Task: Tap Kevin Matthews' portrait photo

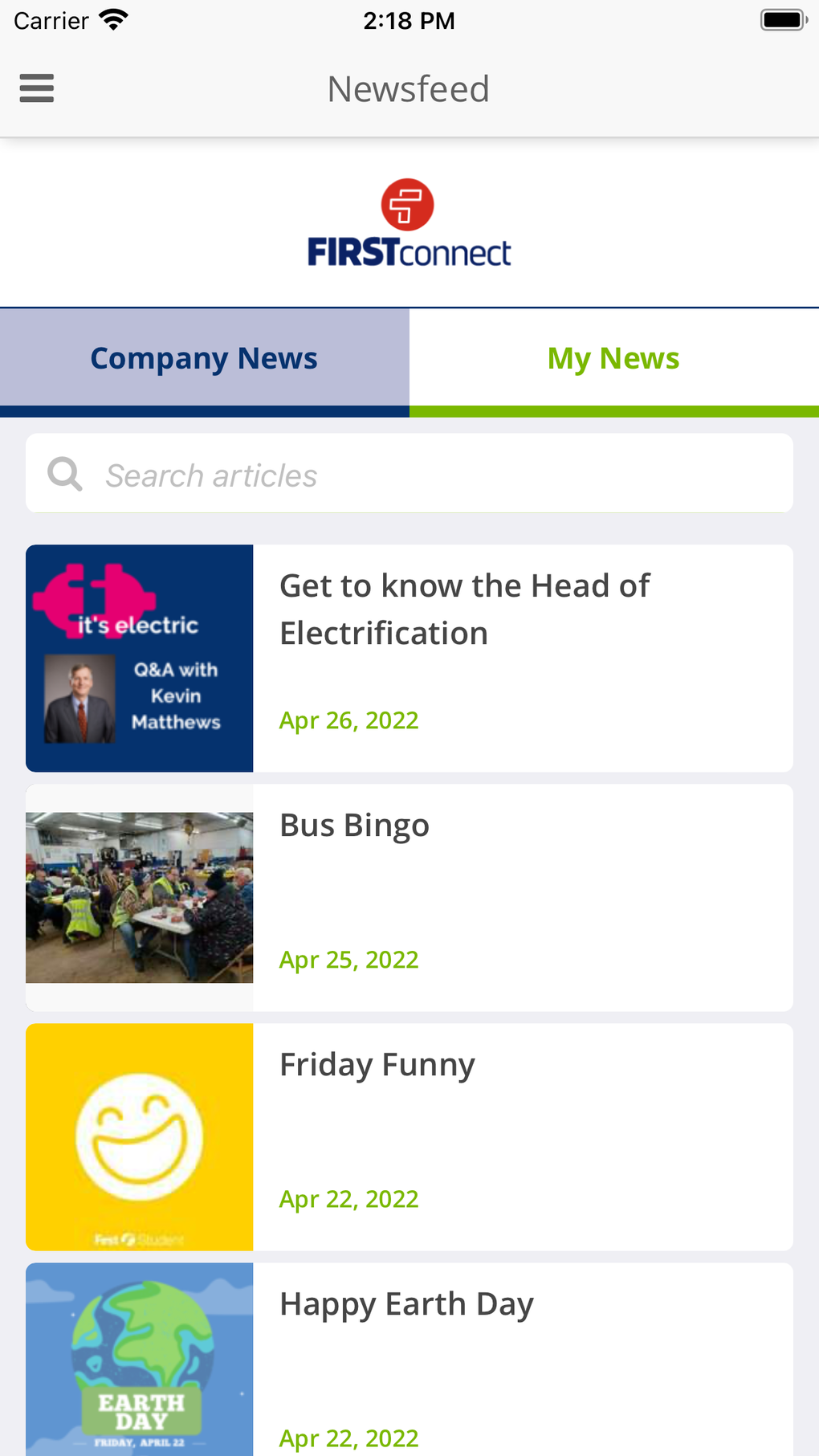Action: (x=79, y=699)
